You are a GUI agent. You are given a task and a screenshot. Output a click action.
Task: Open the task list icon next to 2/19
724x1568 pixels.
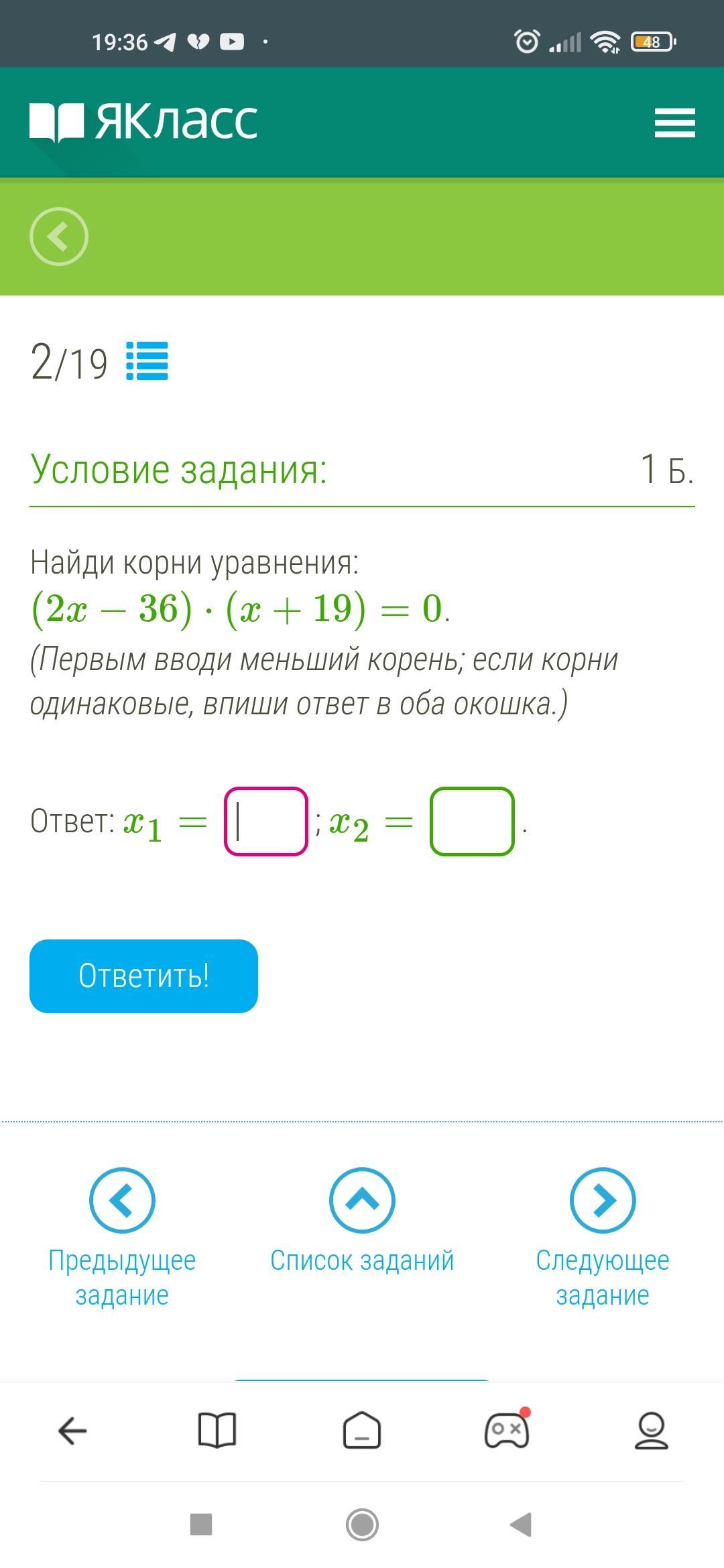pos(147,361)
